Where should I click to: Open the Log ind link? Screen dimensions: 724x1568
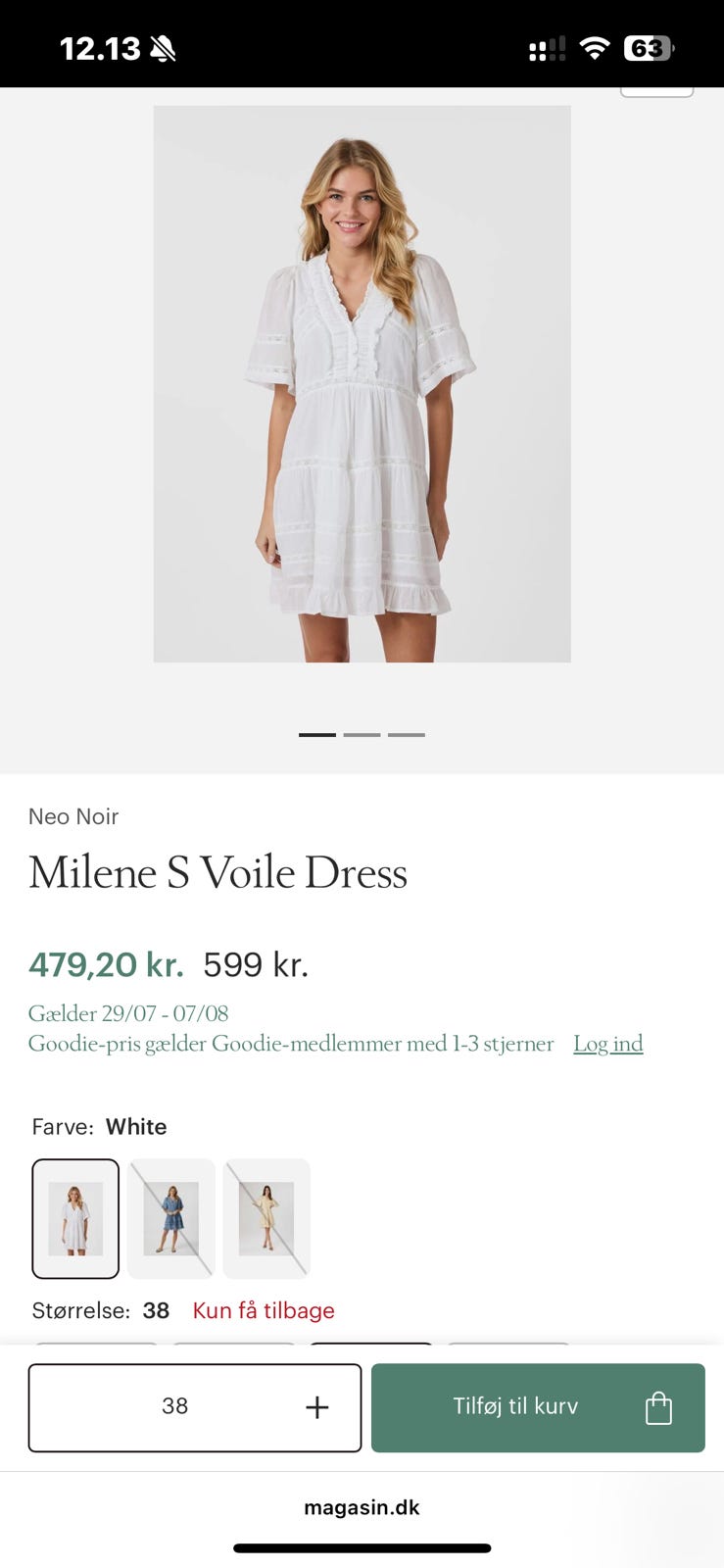point(607,1043)
